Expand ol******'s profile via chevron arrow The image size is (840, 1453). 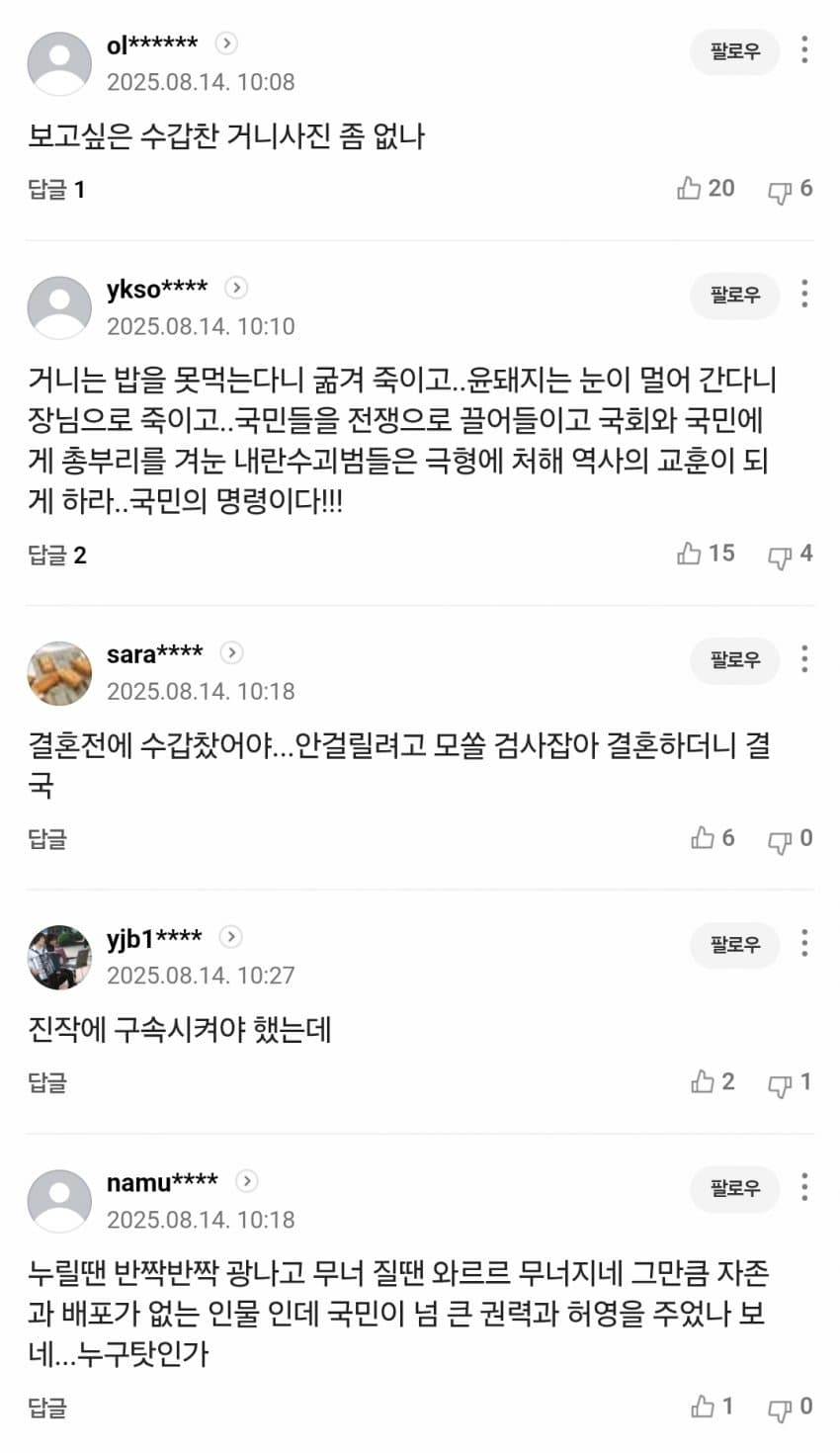point(226,43)
